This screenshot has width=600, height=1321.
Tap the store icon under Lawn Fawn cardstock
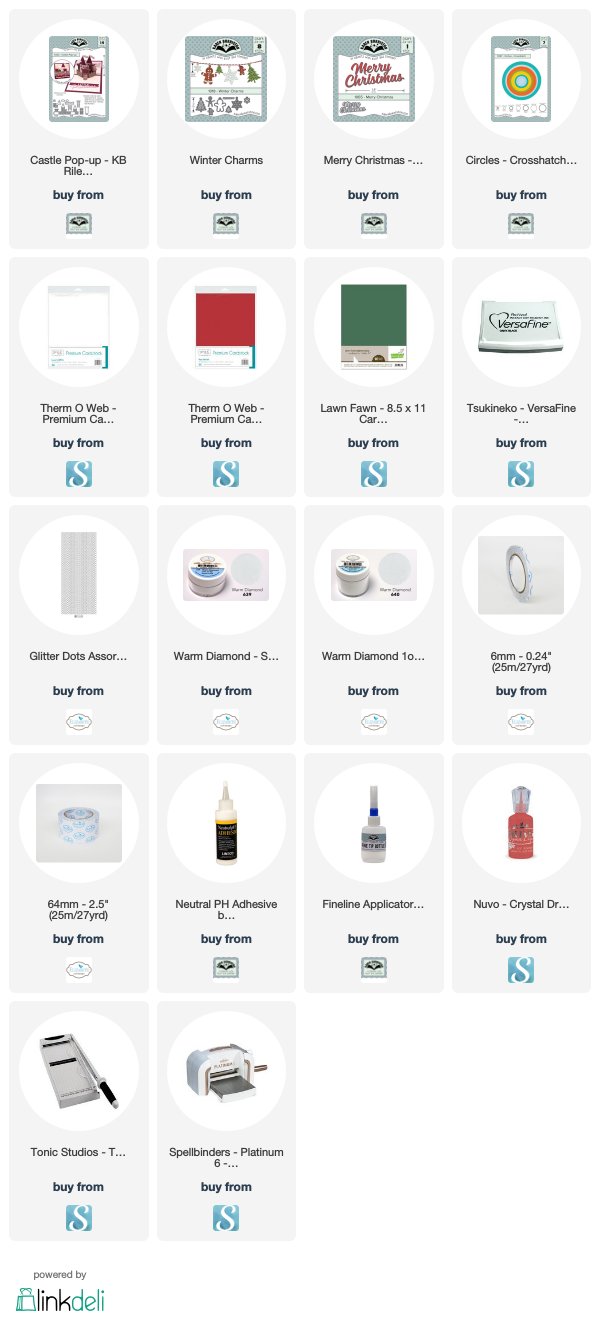374,473
